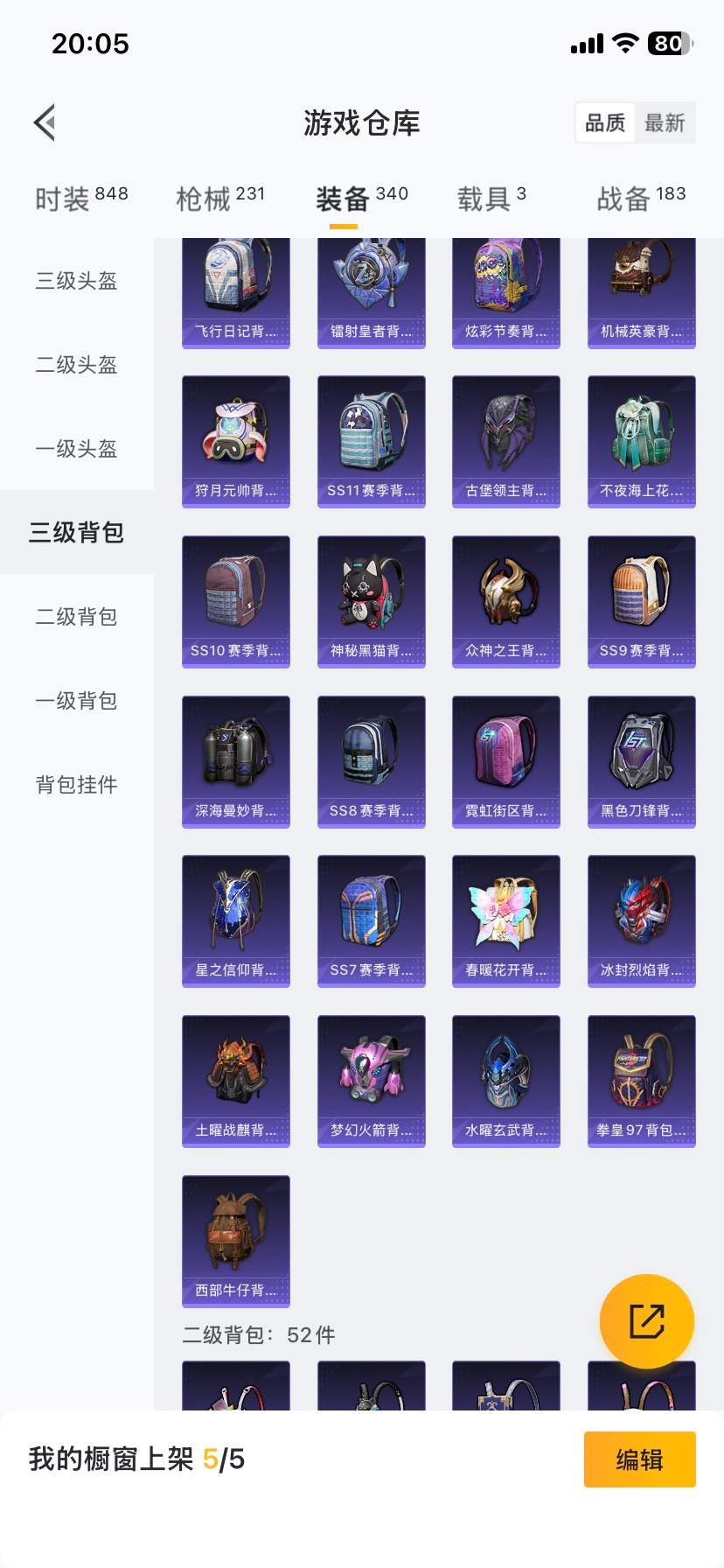Image resolution: width=724 pixels, height=1568 pixels.
Task: Select the 神秘黑猫背包 item
Action: pos(371,601)
